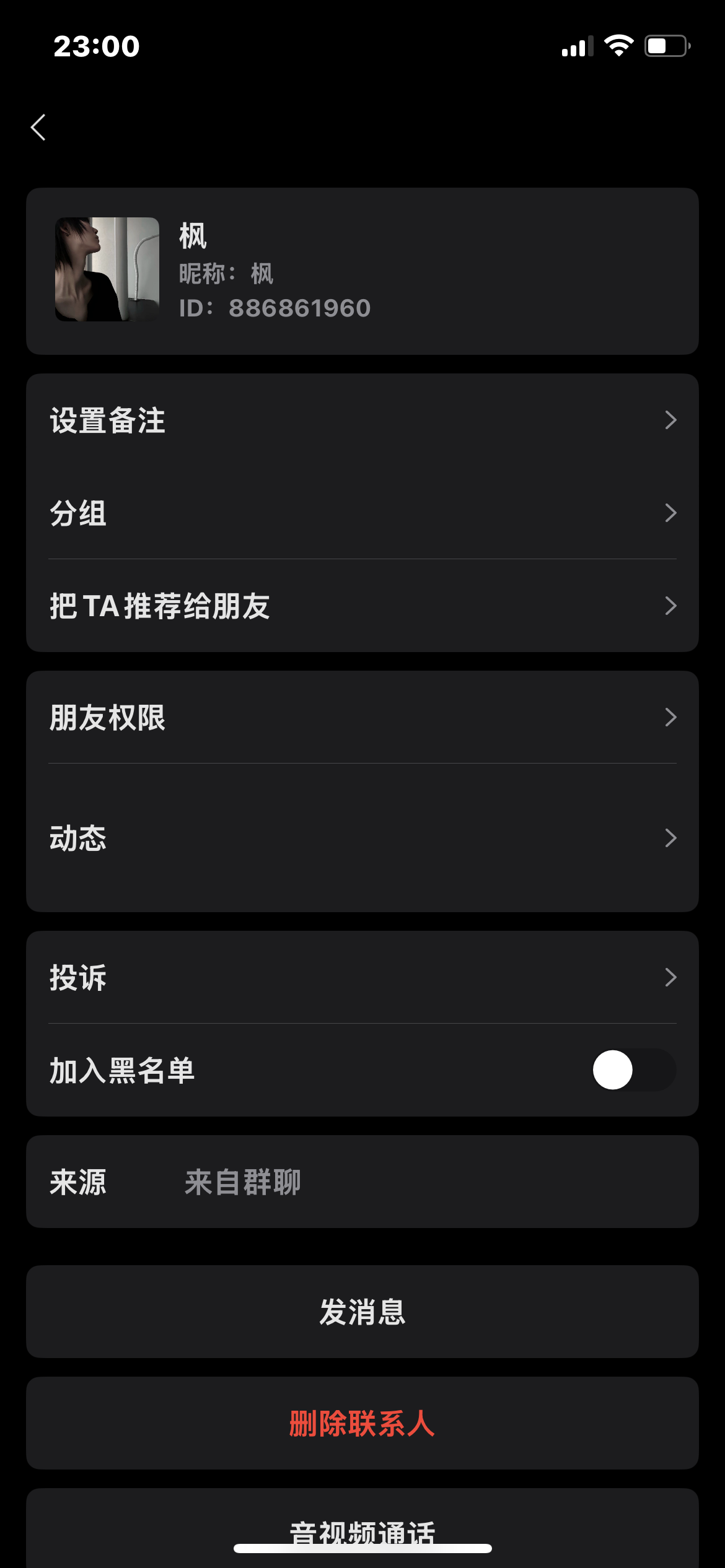Screen dimensions: 725x1568
Task: View this contact's 动态
Action: pos(362,838)
